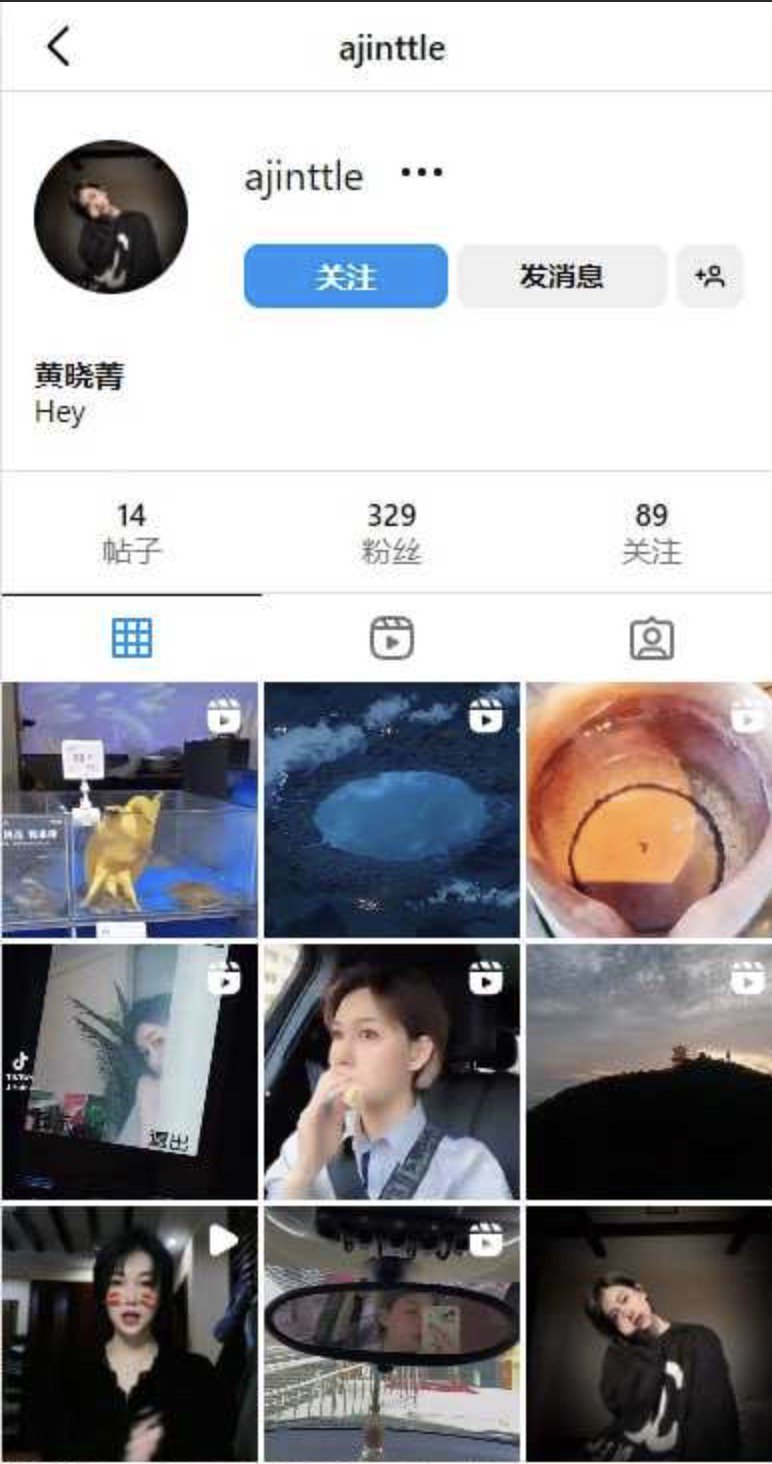The height and width of the screenshot is (1464, 772).
Task: Switch to the Reels tab
Action: point(391,638)
